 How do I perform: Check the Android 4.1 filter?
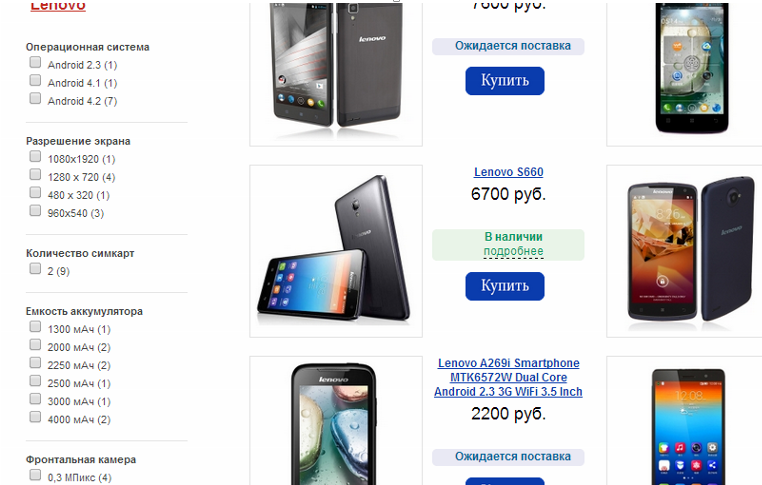[x=36, y=81]
